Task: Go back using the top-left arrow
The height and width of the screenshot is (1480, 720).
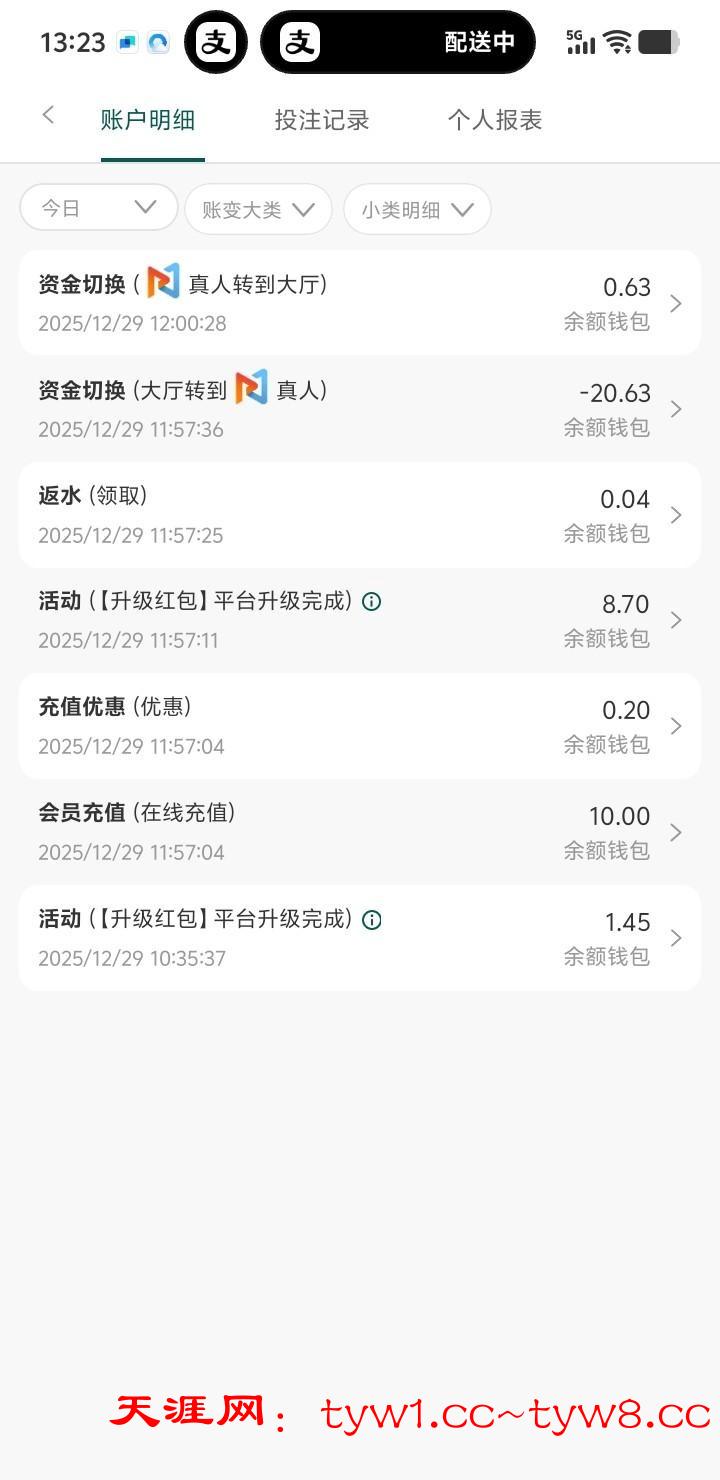Action: [48, 116]
